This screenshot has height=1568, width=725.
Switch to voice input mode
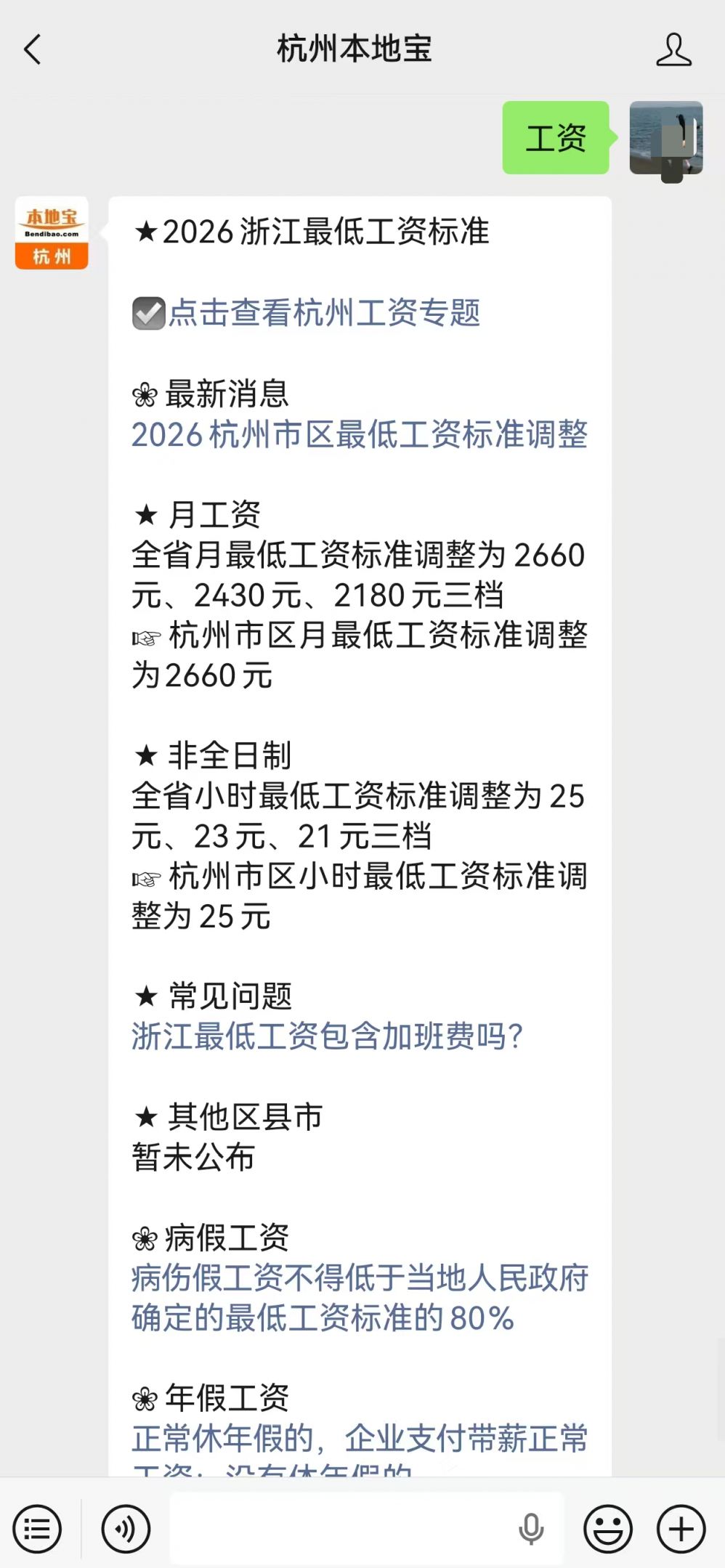(x=126, y=1530)
